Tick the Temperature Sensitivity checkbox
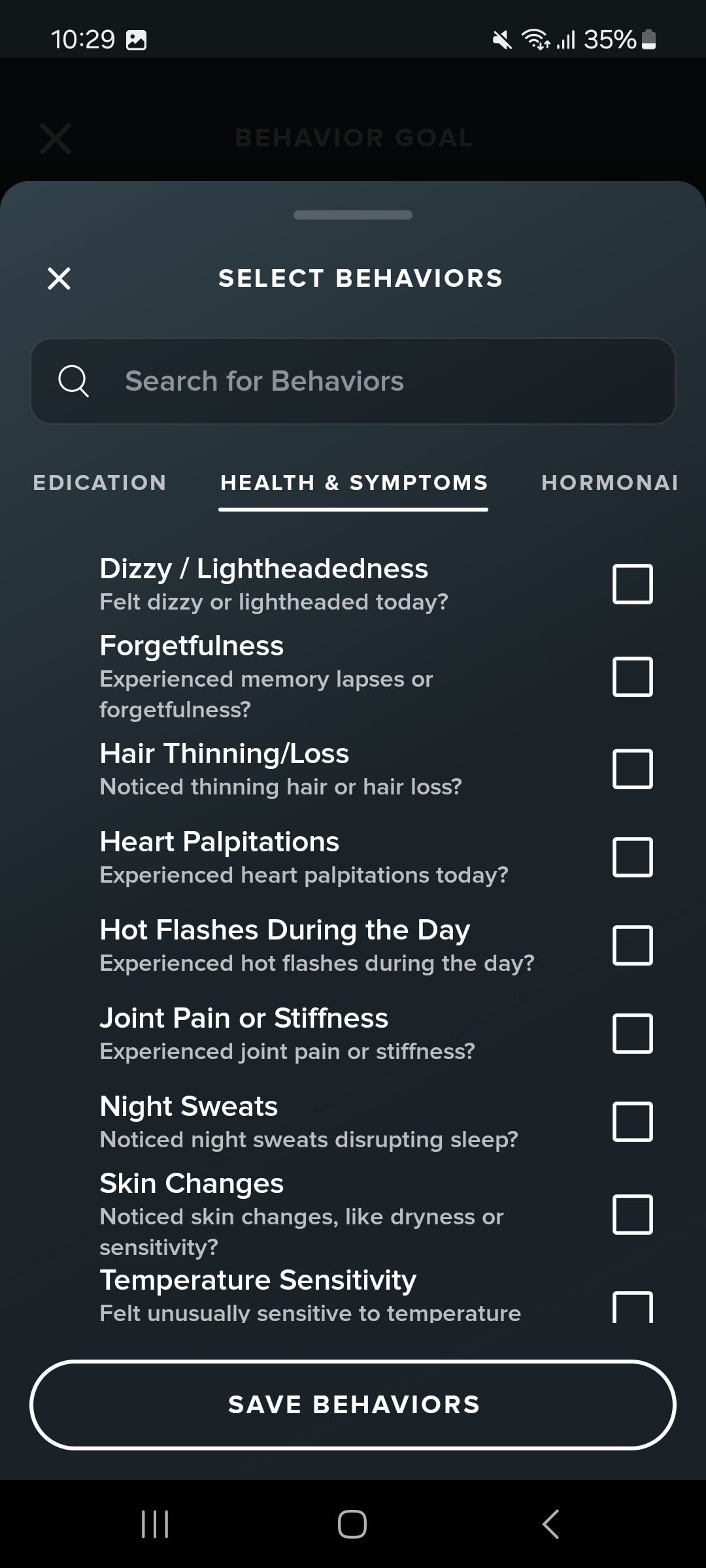 coord(632,1307)
